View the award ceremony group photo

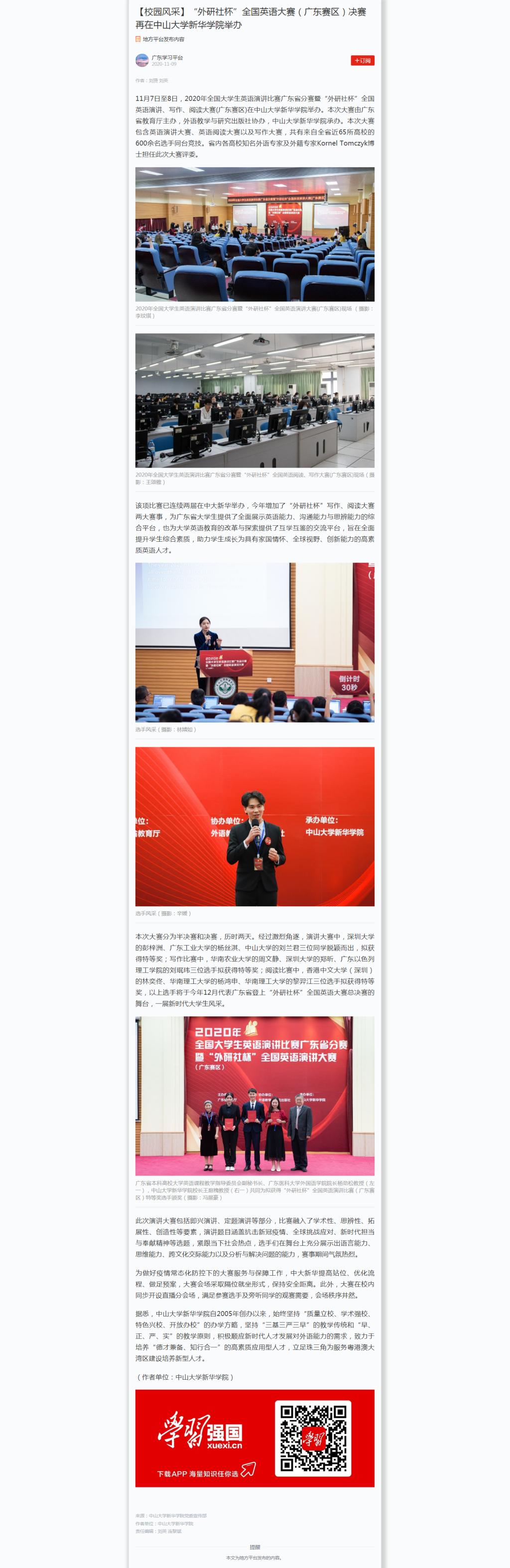(x=255, y=1095)
